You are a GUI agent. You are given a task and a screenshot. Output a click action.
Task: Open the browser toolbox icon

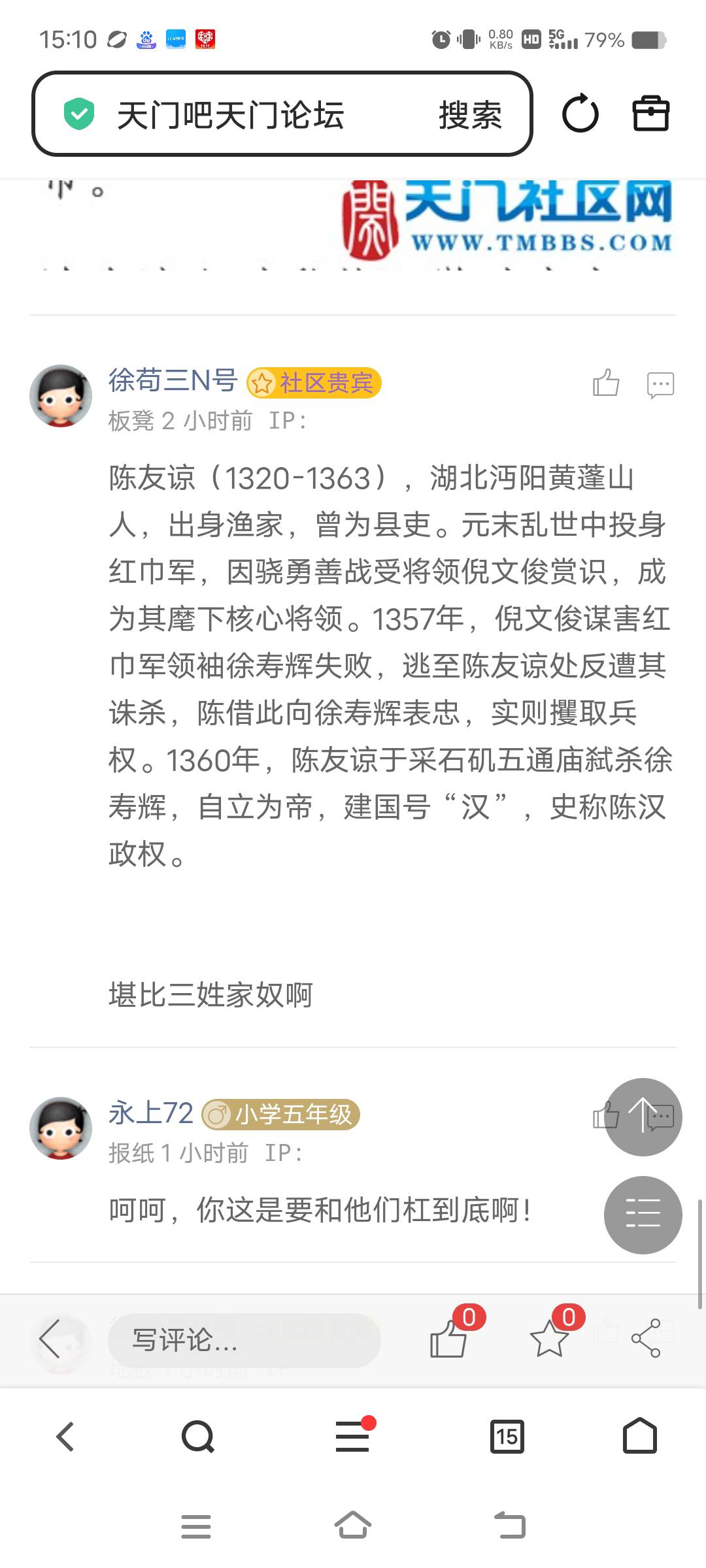650,114
